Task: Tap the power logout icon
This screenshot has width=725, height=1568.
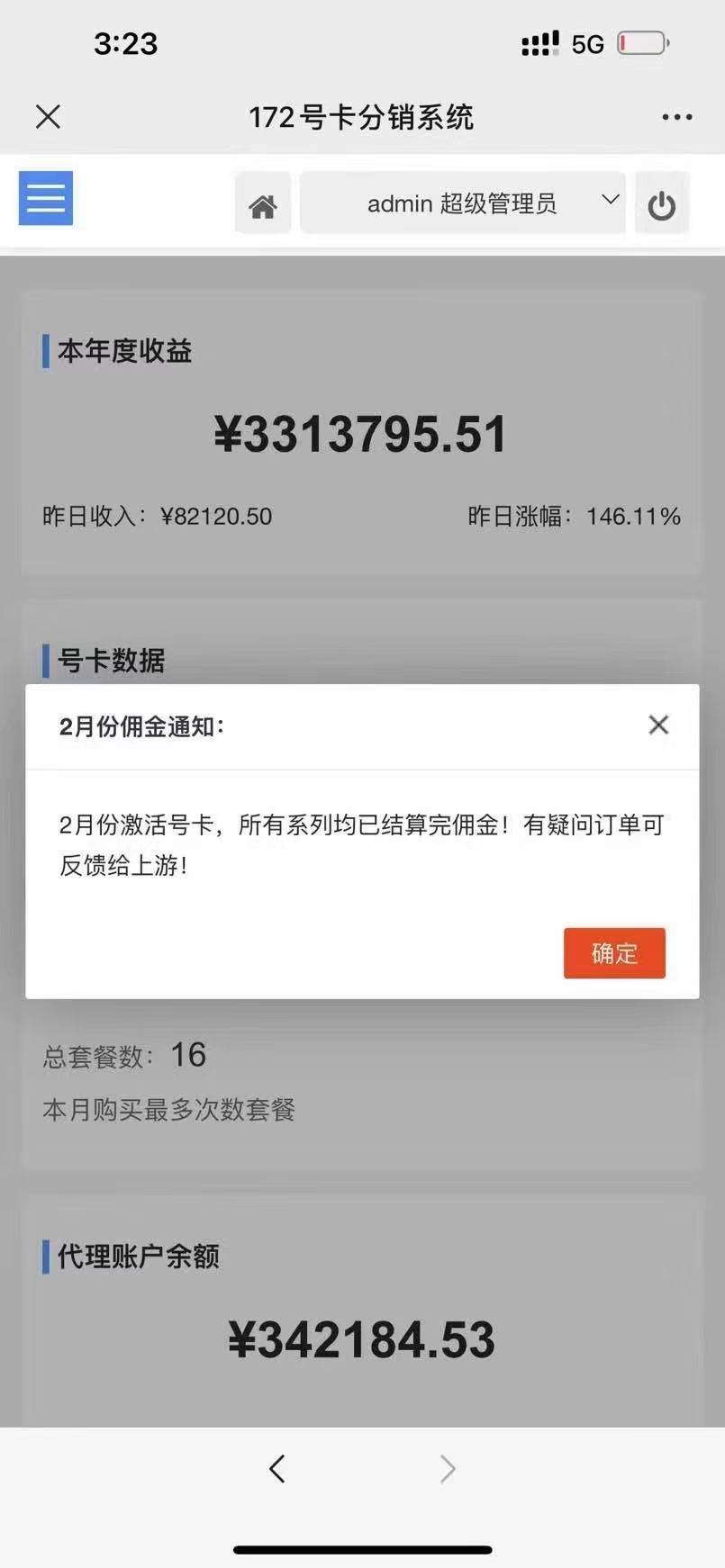Action: coord(662,205)
